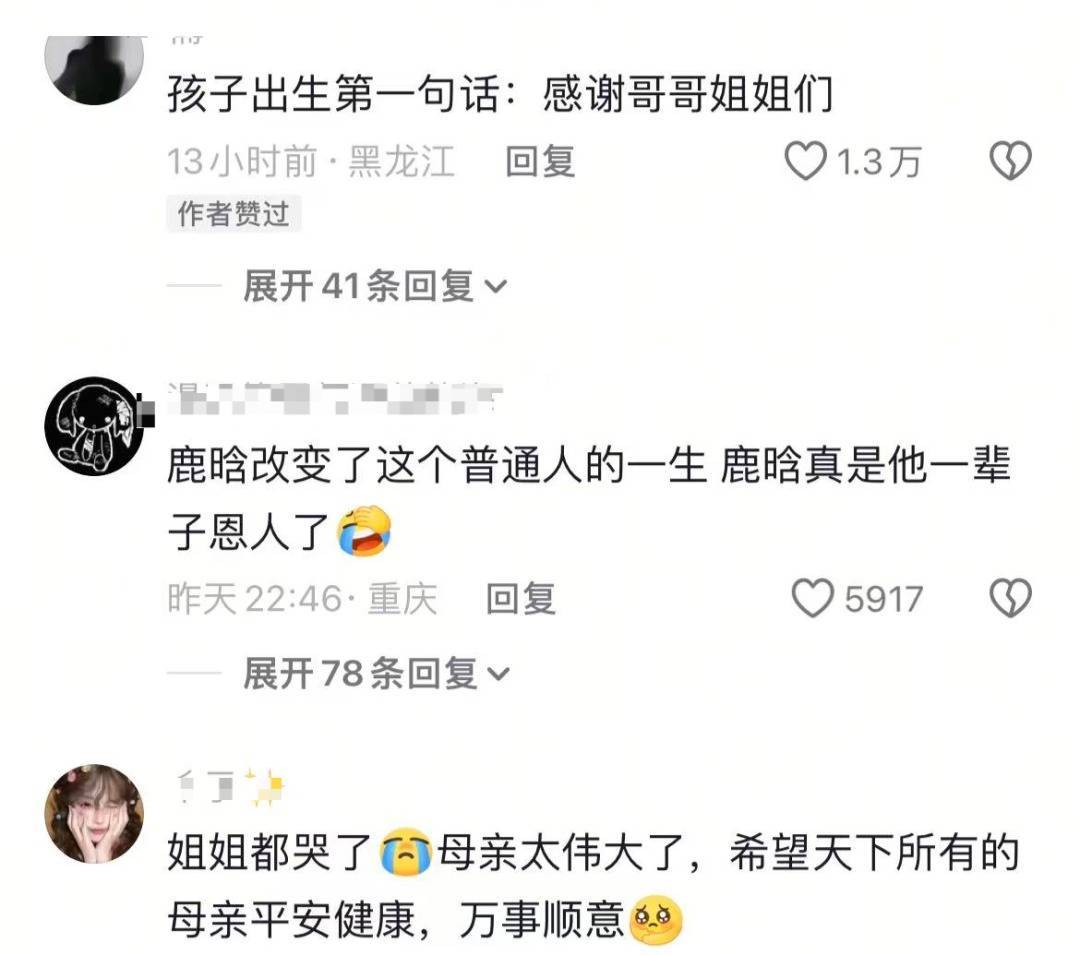Viewport: 1080px width, 955px height.
Task: Expand 78 replies under 鹿晗 comment
Action: 375,675
